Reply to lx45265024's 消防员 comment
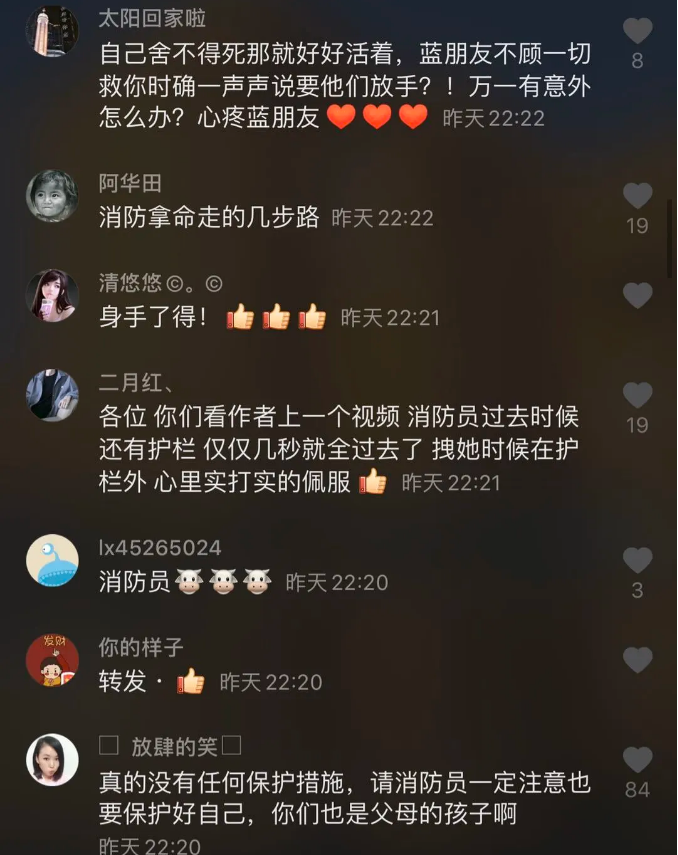 tap(135, 582)
